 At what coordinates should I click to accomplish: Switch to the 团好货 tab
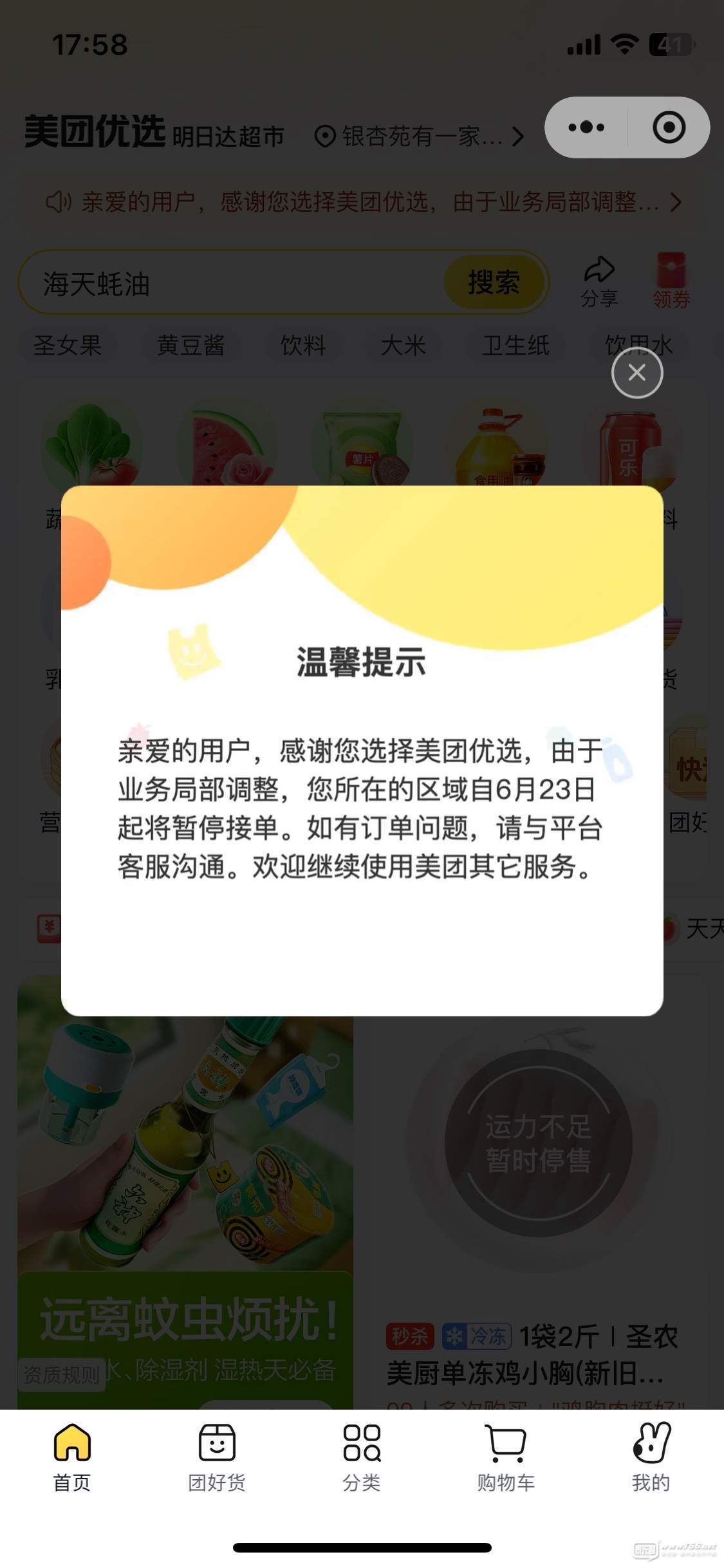217,1455
